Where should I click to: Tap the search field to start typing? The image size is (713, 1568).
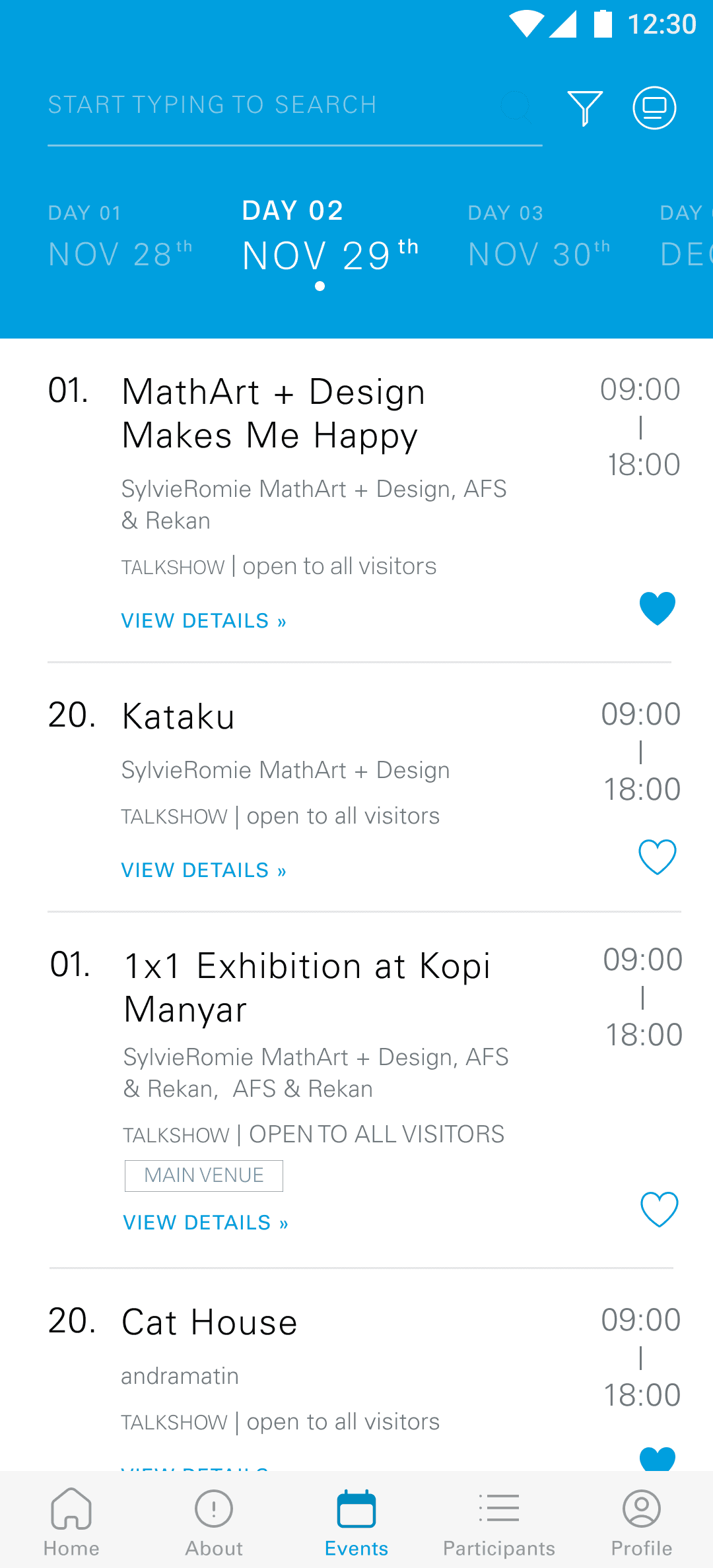(x=277, y=106)
